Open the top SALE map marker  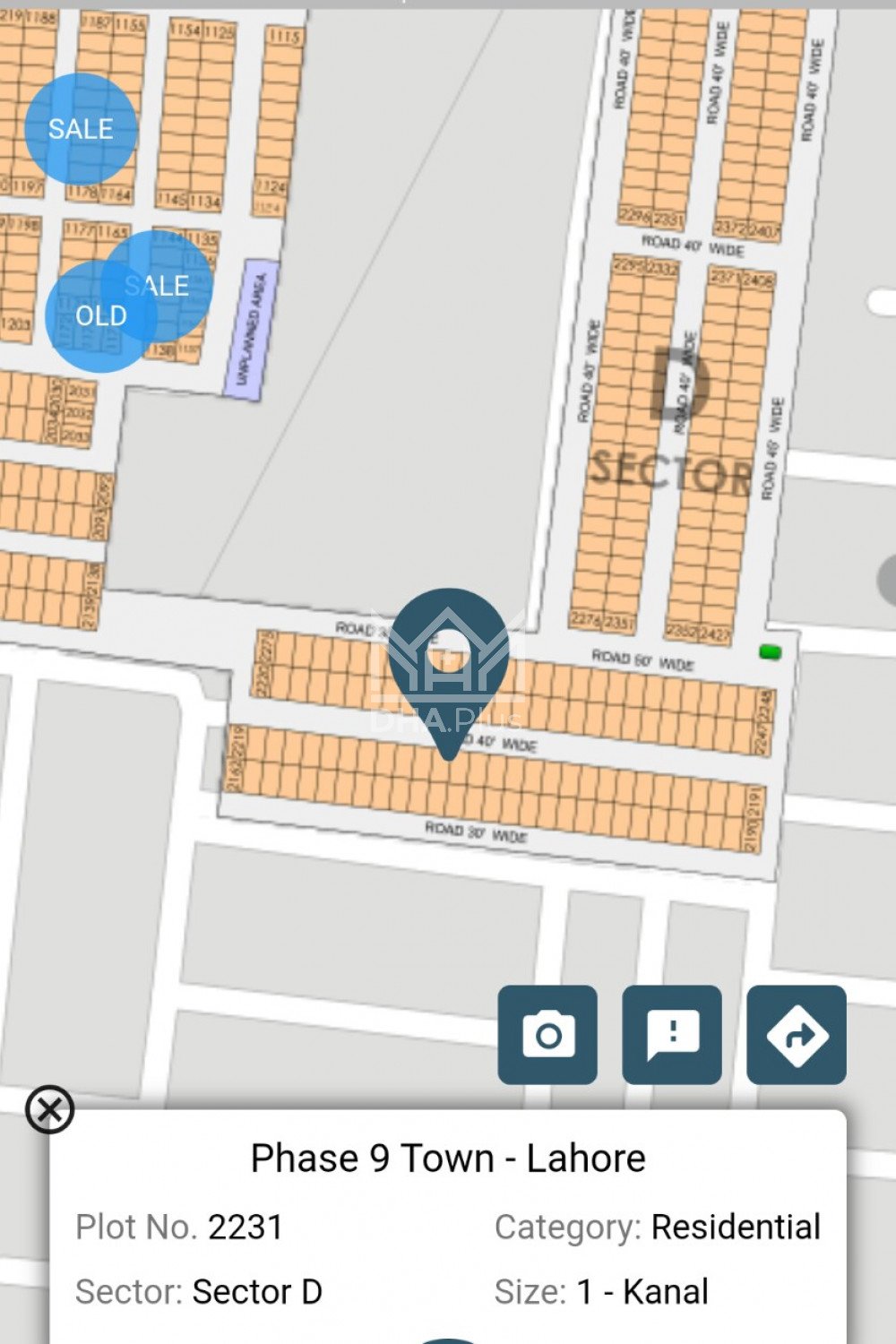[x=81, y=129]
